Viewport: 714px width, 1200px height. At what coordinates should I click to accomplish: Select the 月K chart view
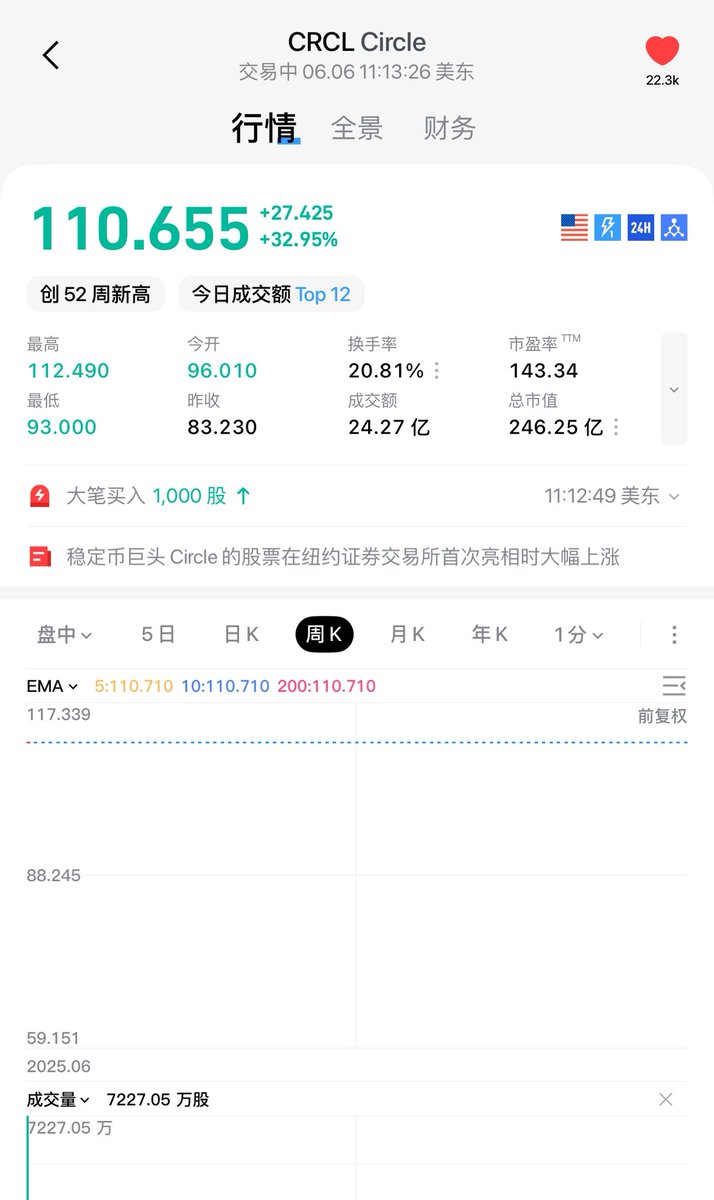tap(407, 635)
